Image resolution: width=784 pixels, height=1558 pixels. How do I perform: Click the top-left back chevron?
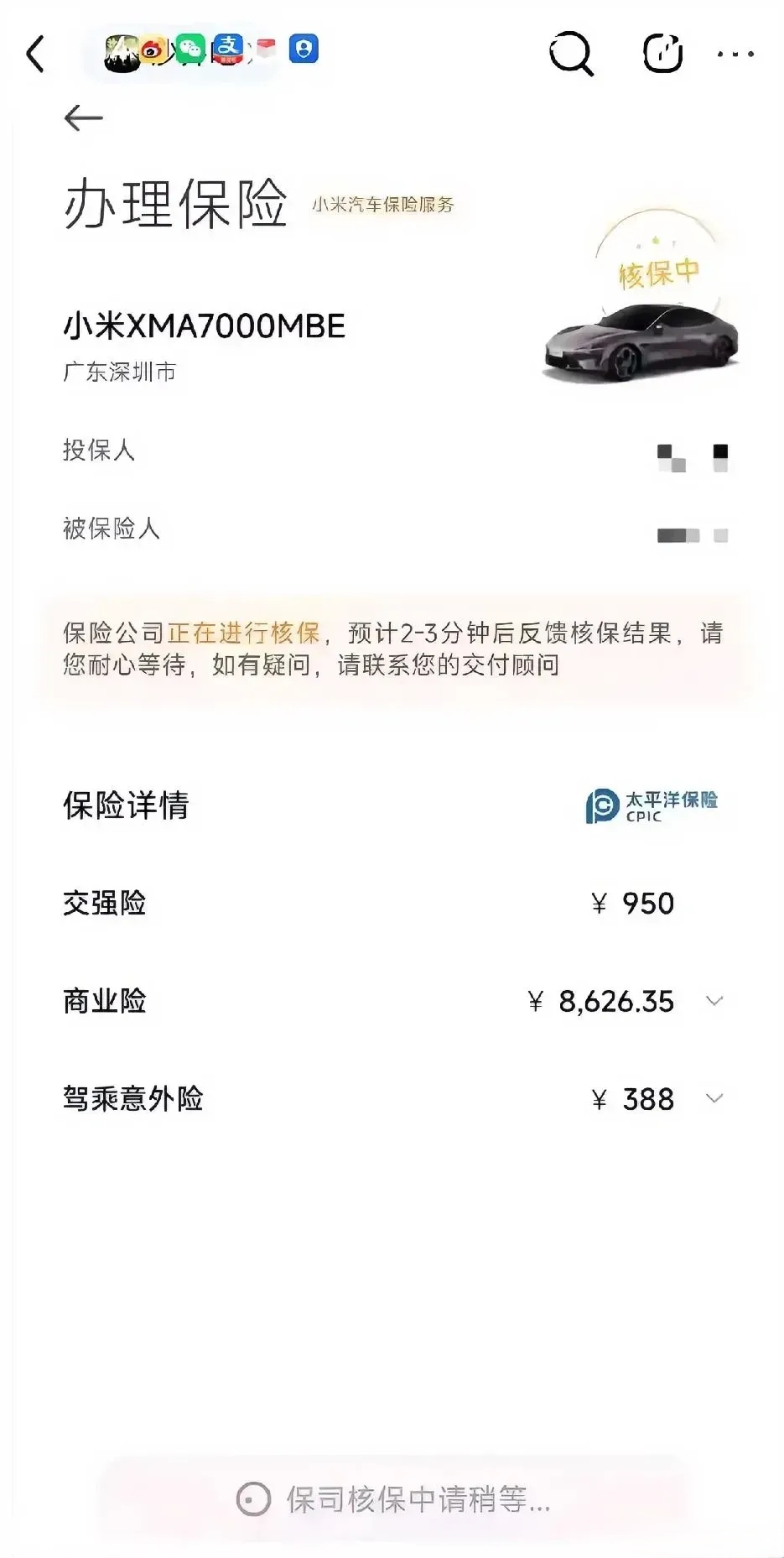point(34,53)
